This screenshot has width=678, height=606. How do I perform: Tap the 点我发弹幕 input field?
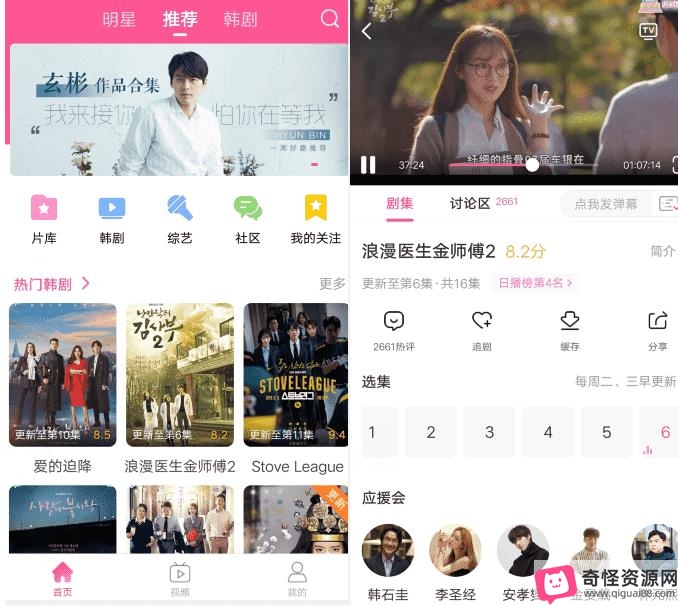coord(605,204)
